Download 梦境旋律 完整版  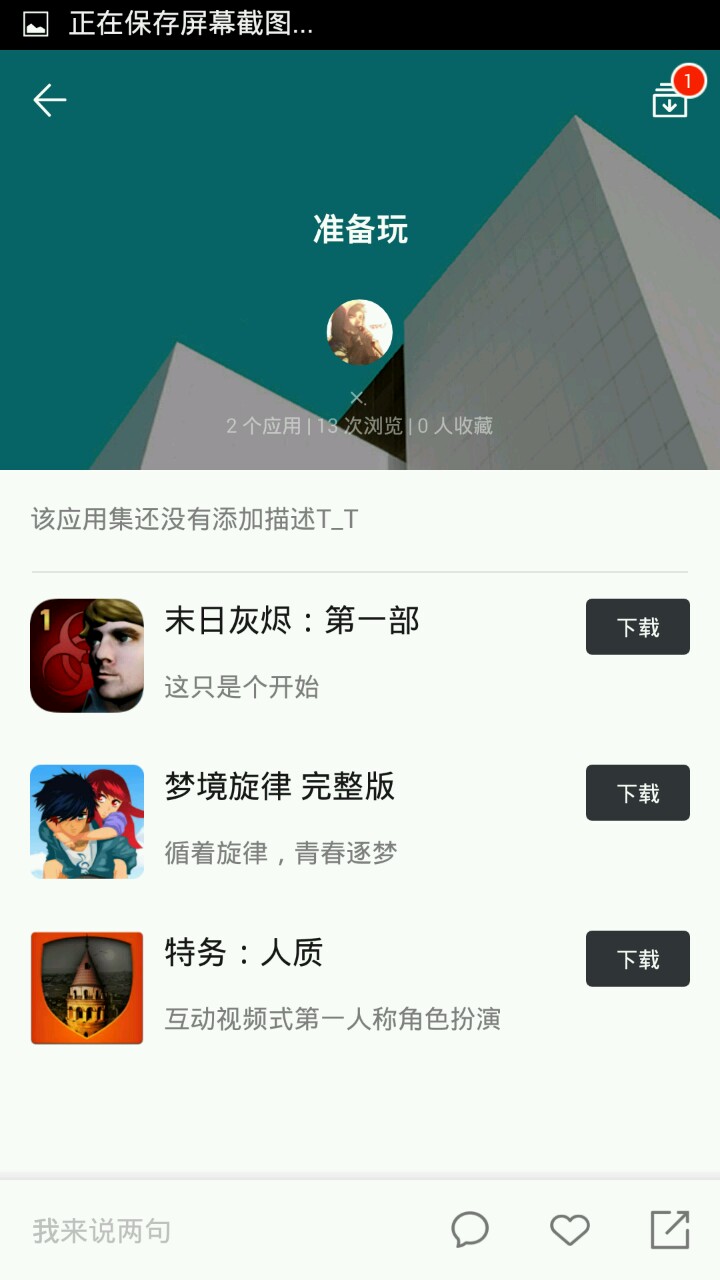[638, 793]
